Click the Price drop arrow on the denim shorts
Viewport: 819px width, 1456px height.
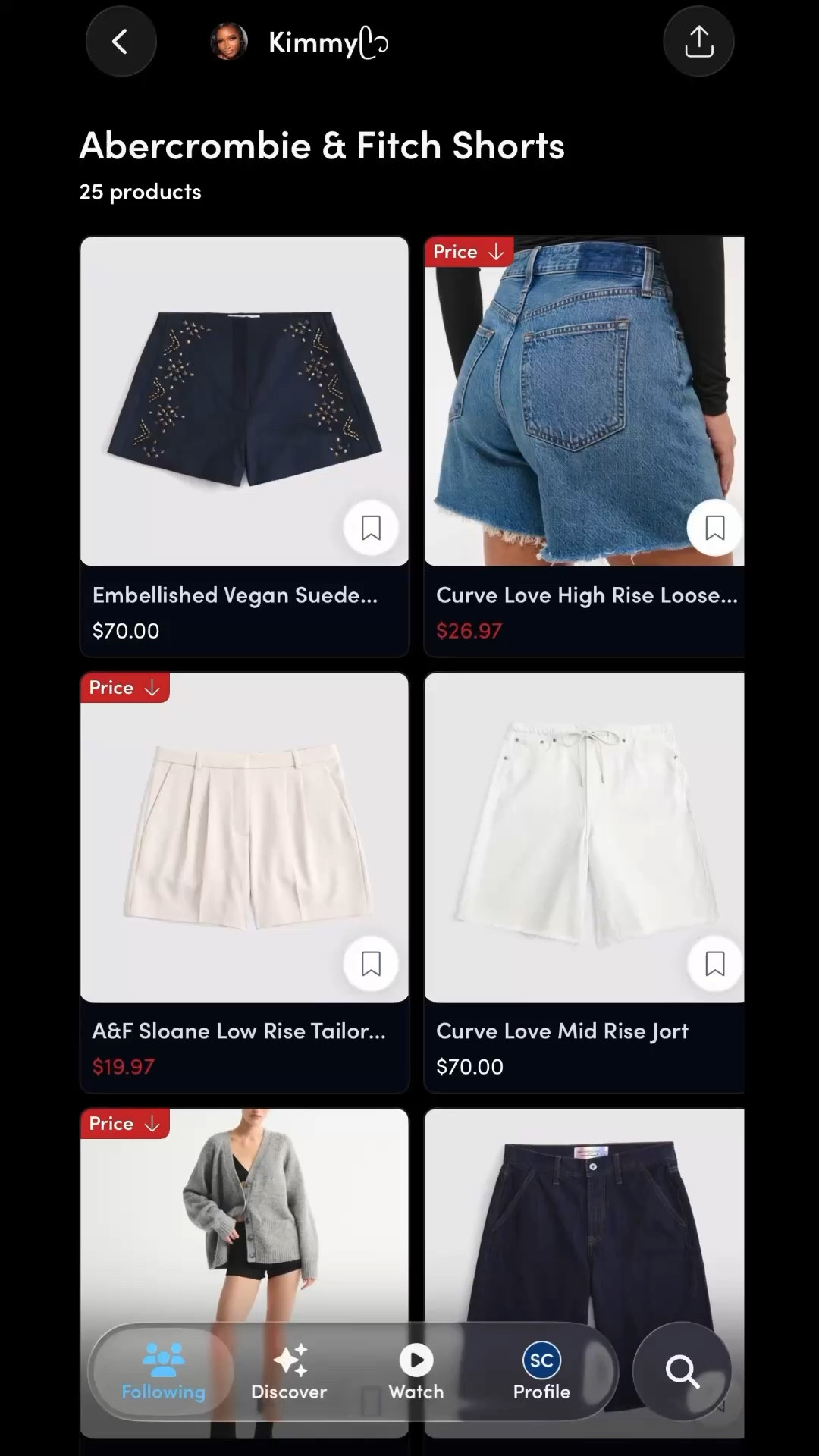tap(496, 251)
